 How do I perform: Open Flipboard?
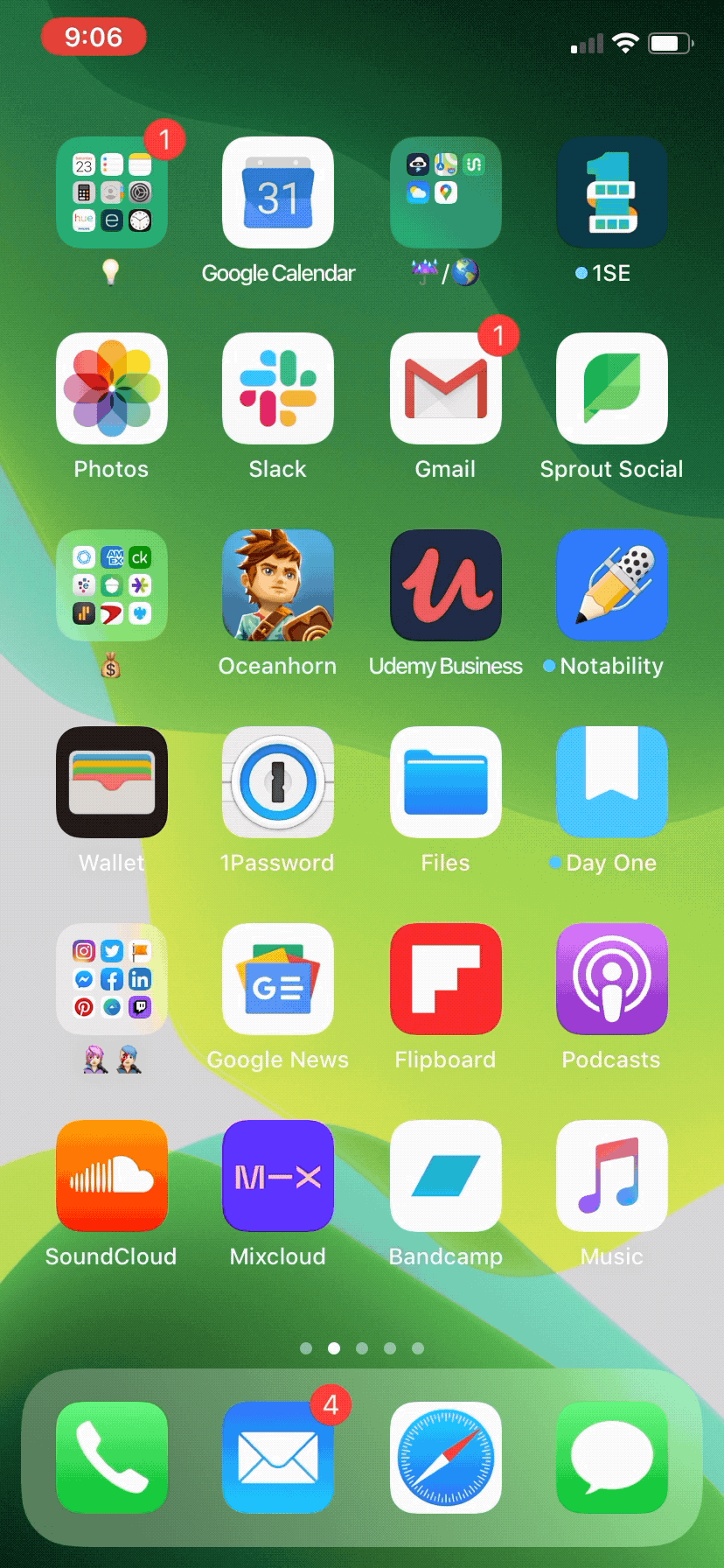pyautogui.click(x=446, y=979)
